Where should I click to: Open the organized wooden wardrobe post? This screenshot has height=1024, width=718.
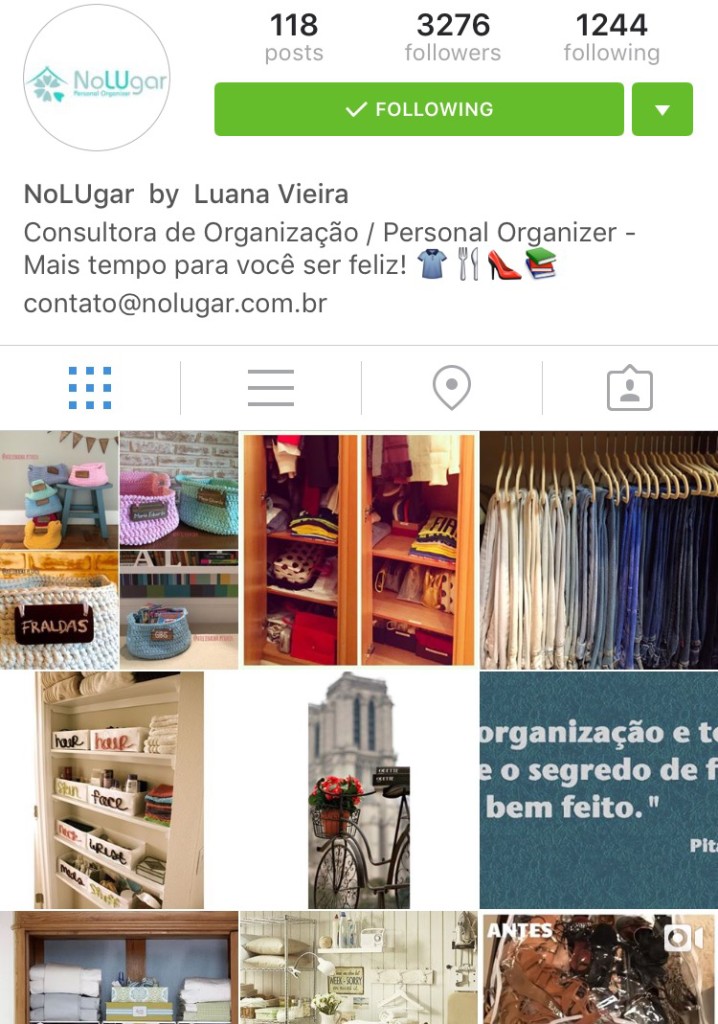(359, 550)
